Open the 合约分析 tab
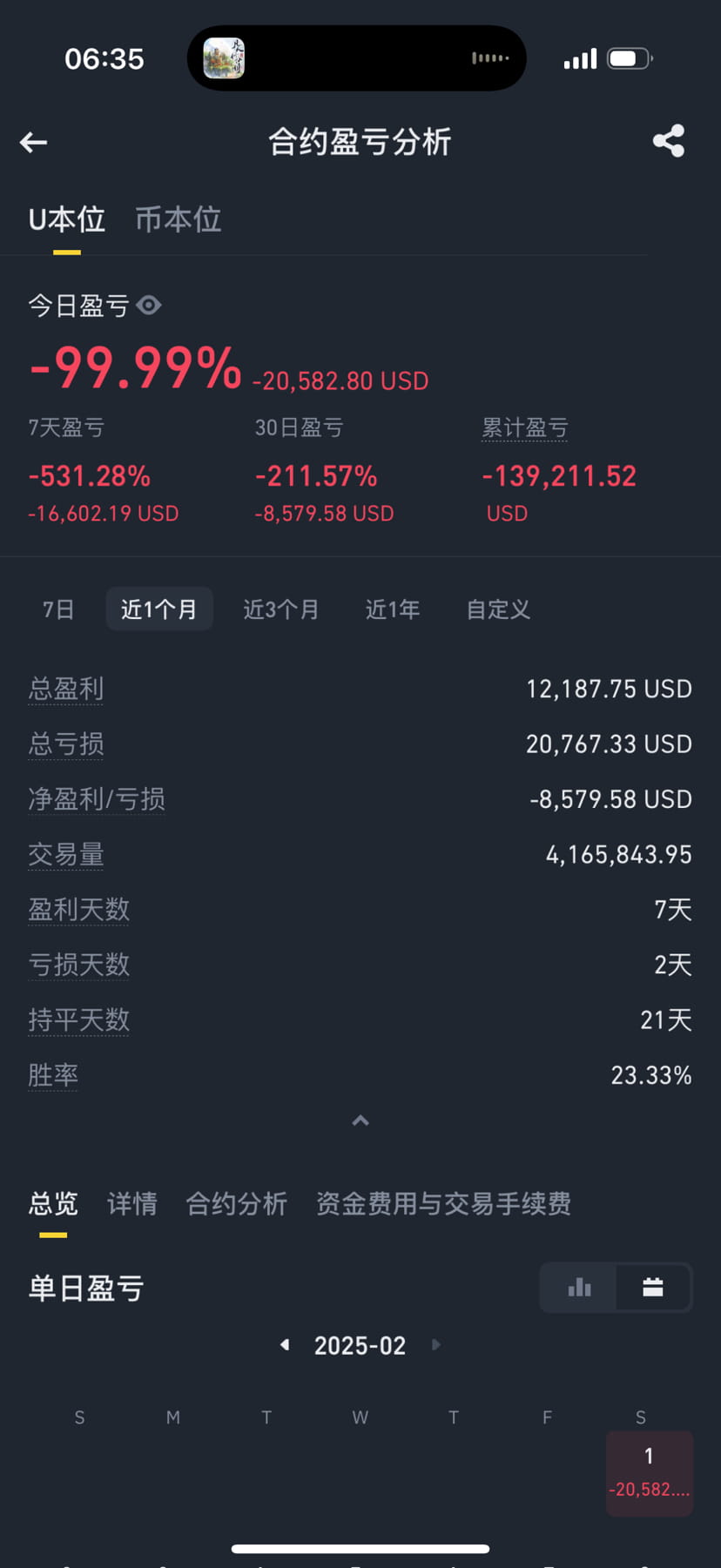The image size is (721, 1568). coord(237,1203)
